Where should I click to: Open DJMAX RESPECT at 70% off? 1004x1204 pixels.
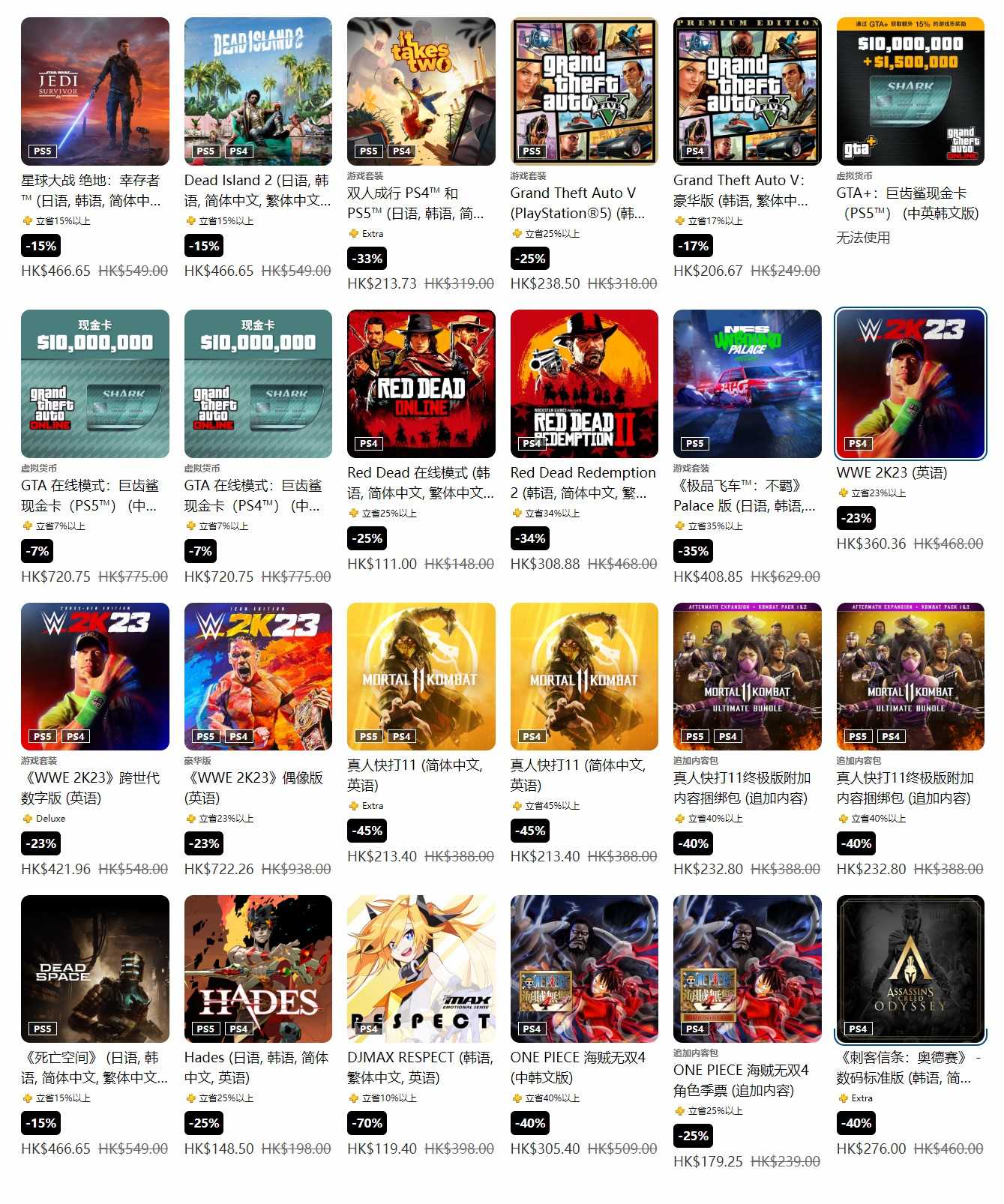click(x=421, y=969)
